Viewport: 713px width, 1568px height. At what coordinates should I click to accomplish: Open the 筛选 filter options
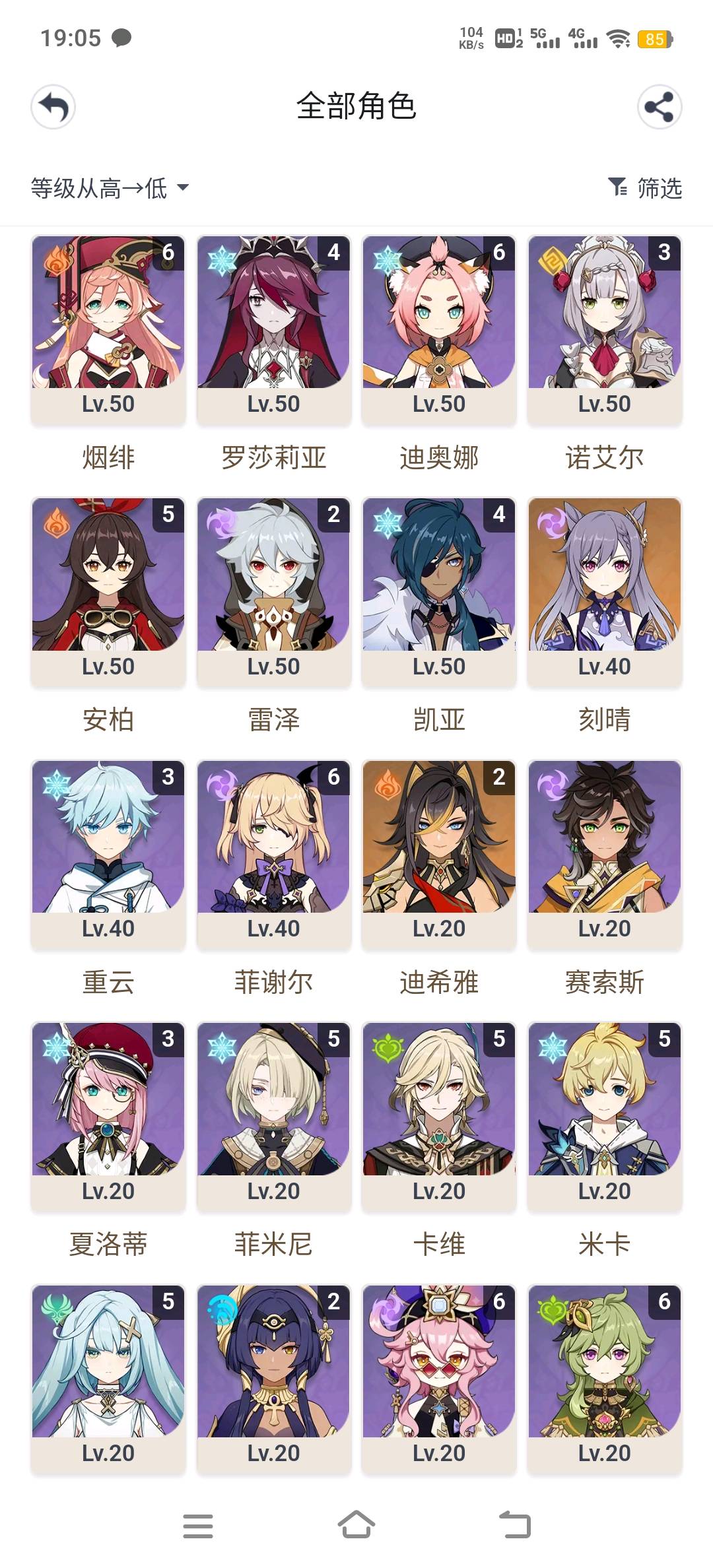pyautogui.click(x=645, y=188)
